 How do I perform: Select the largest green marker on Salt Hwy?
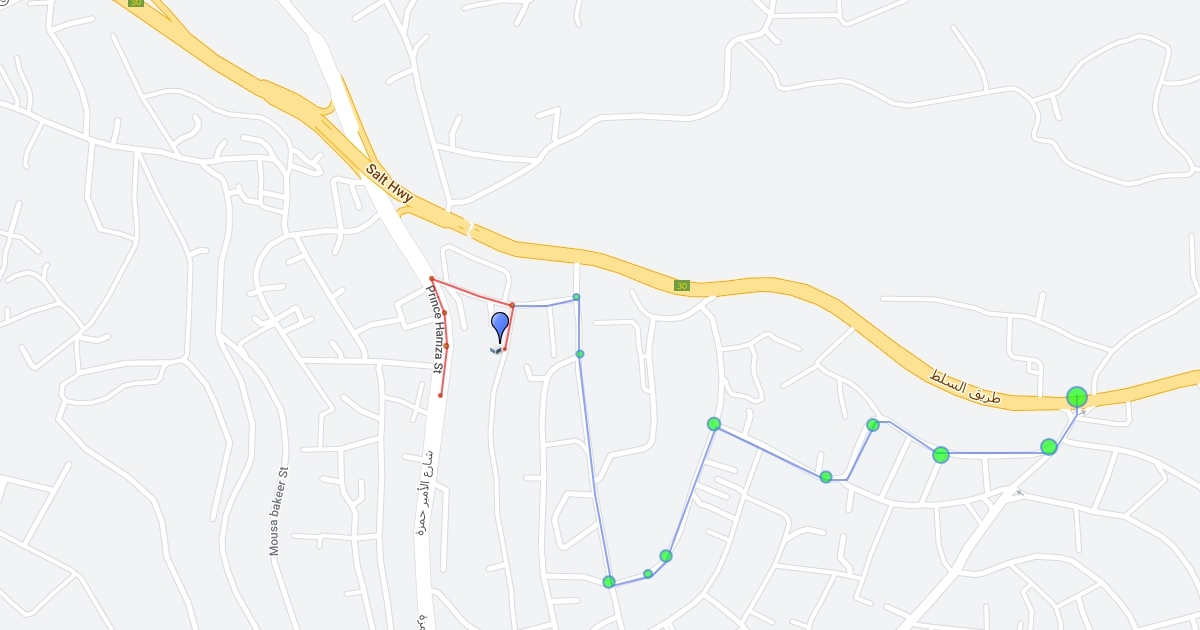click(x=1077, y=397)
